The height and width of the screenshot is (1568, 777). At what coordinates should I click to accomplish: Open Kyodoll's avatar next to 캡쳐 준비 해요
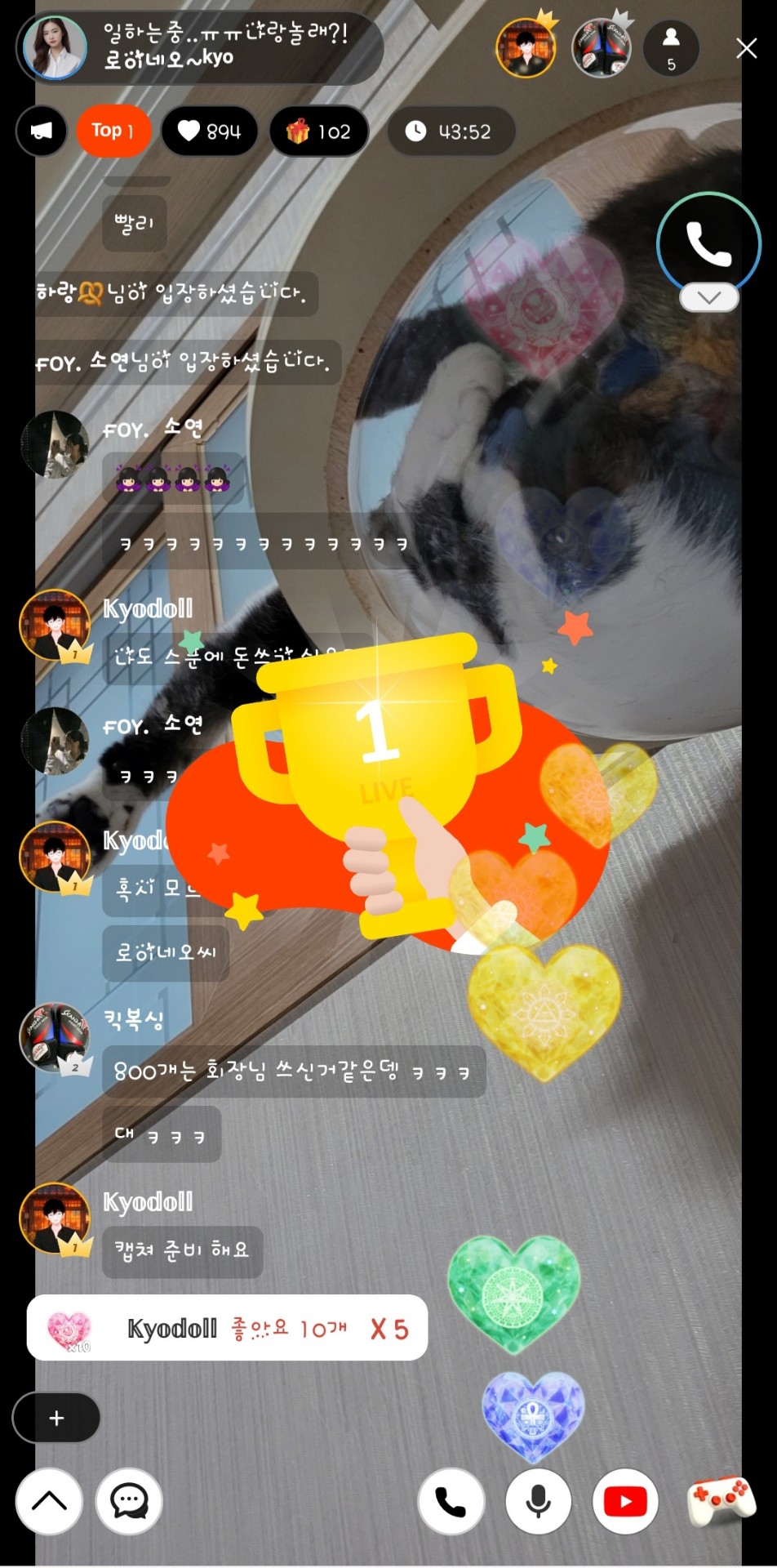pyautogui.click(x=55, y=1217)
